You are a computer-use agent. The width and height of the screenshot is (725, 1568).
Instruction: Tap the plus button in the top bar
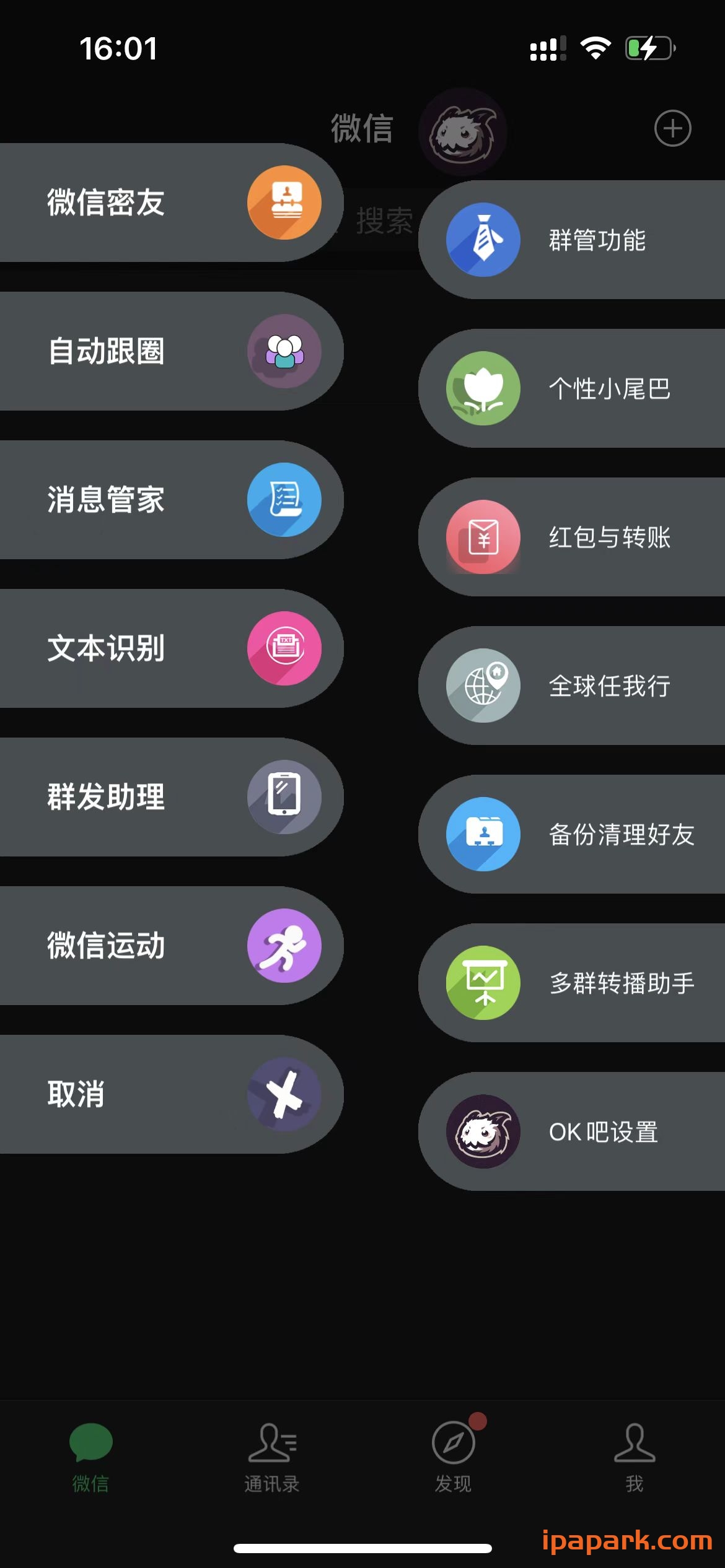(x=673, y=128)
